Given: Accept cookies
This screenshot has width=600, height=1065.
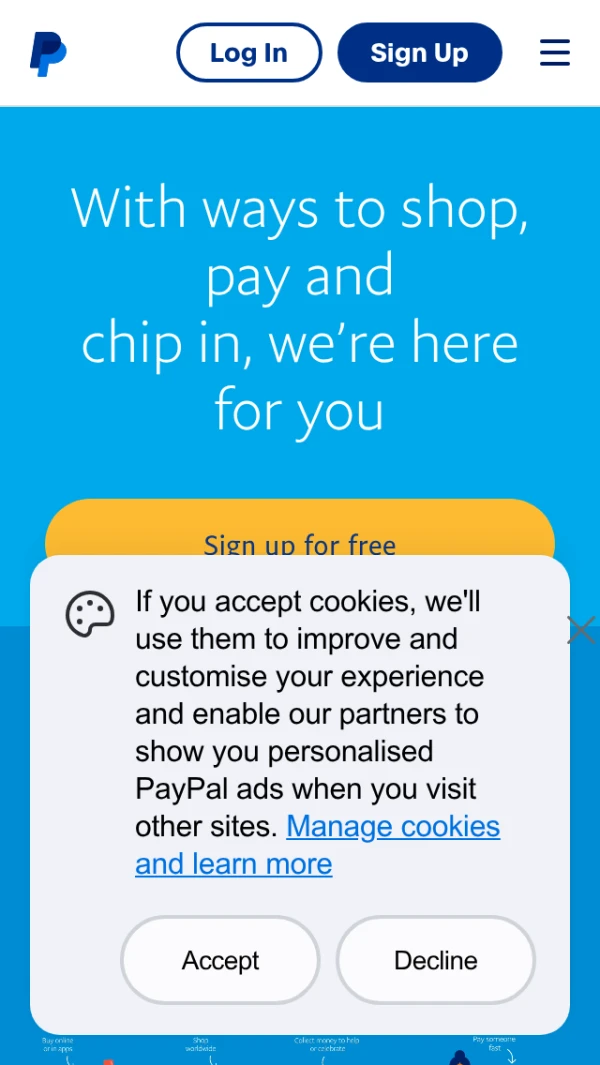Looking at the screenshot, I should click(220, 960).
